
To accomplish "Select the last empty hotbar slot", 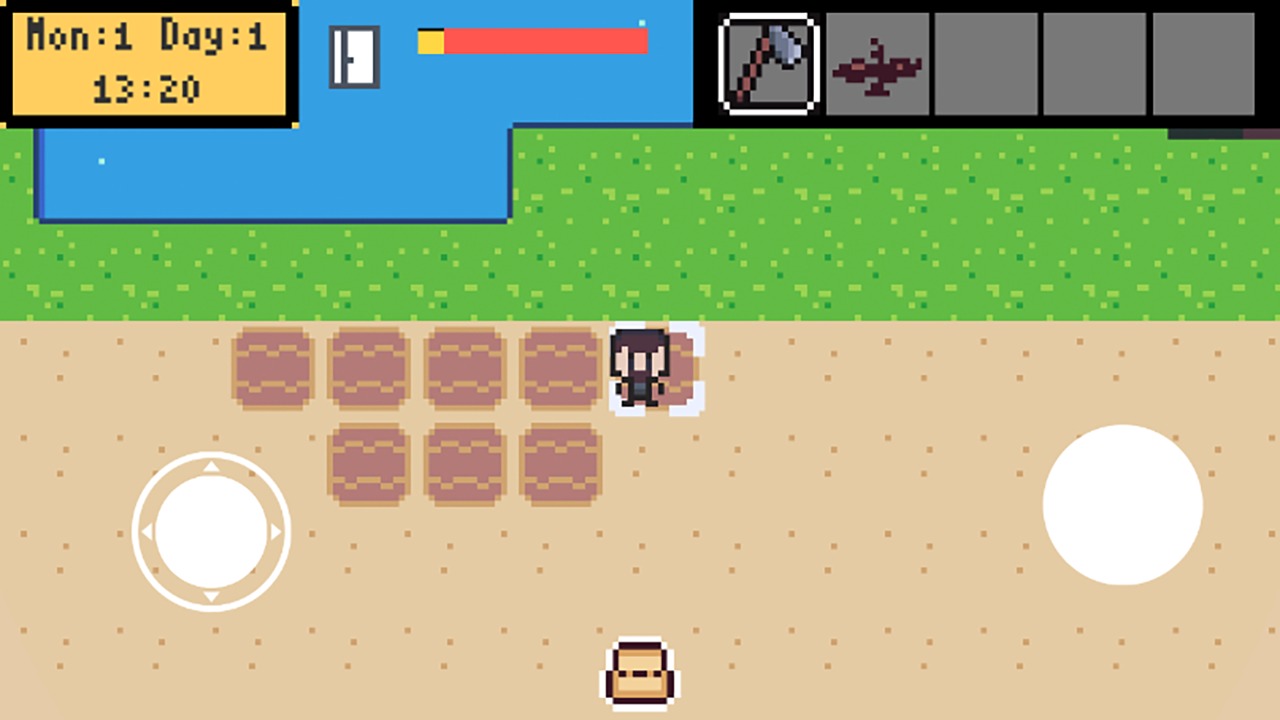I will click(1203, 64).
